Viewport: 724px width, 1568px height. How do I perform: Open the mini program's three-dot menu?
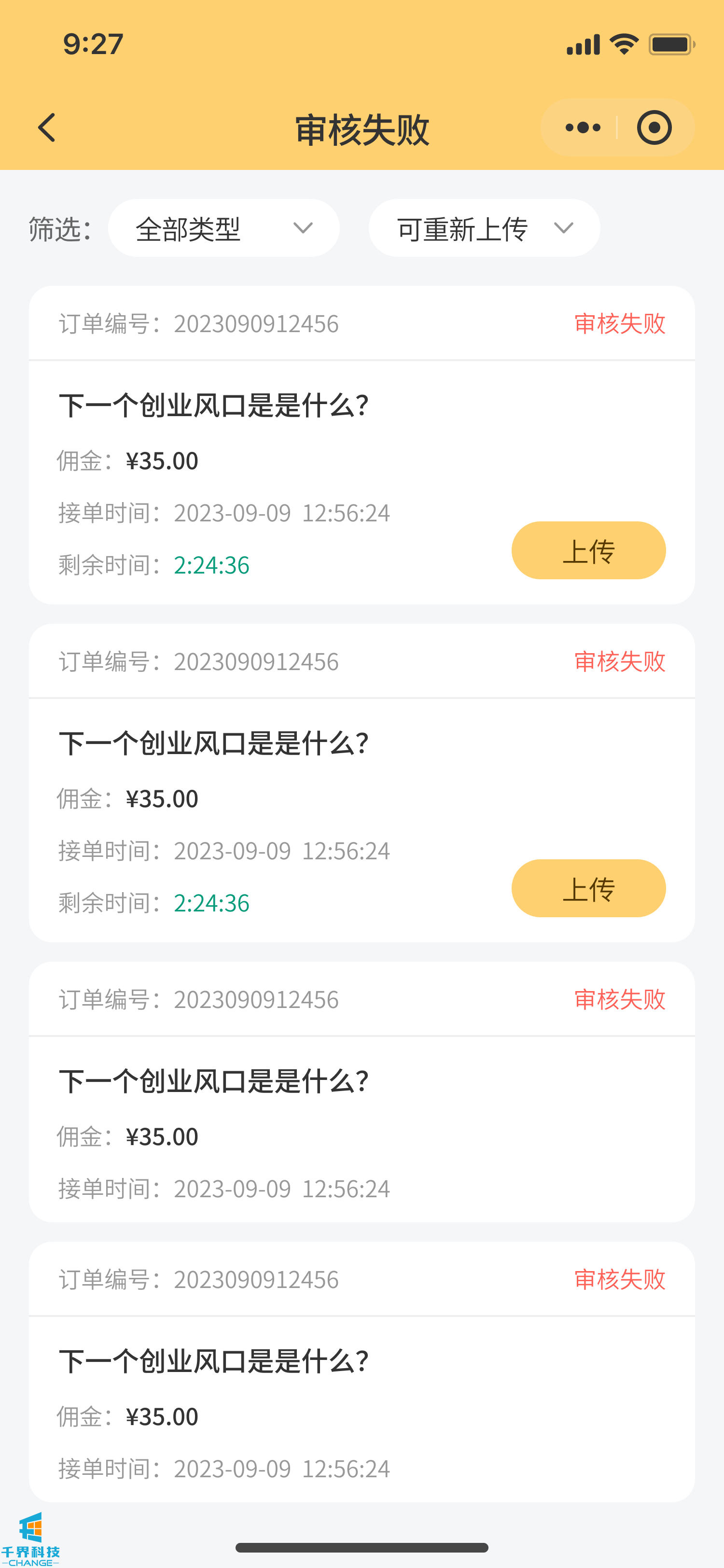[582, 128]
